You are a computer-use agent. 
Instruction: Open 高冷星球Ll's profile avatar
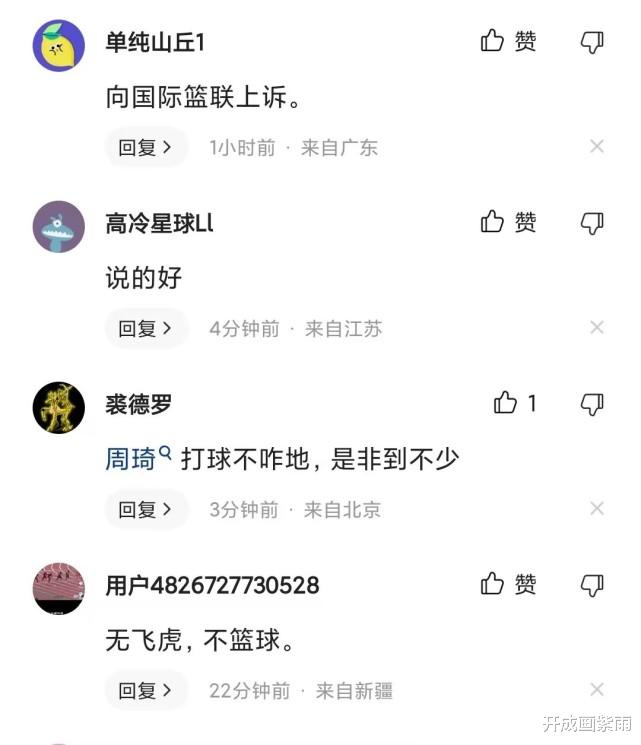click(59, 226)
